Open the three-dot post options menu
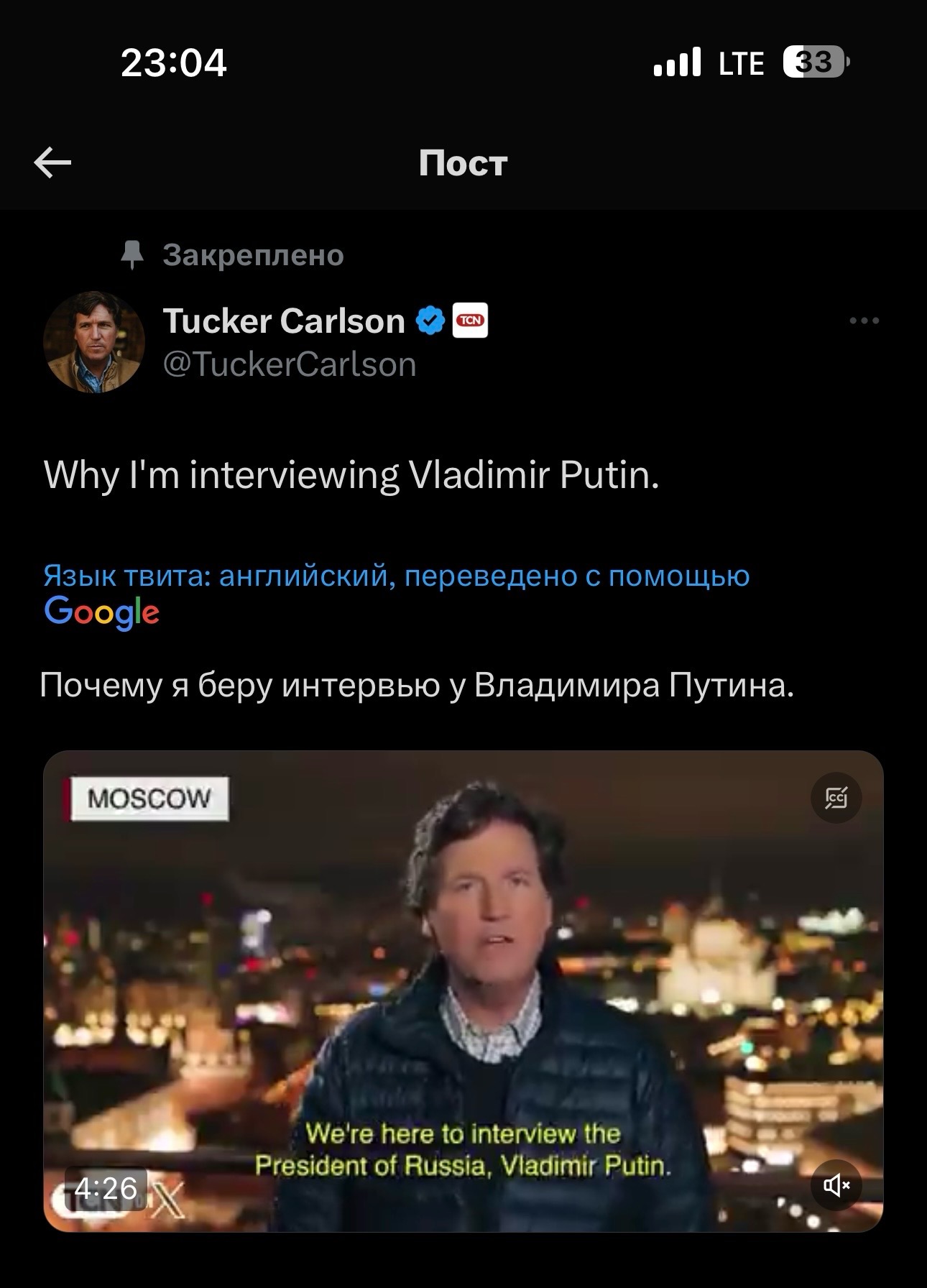The width and height of the screenshot is (927, 1288). click(864, 321)
